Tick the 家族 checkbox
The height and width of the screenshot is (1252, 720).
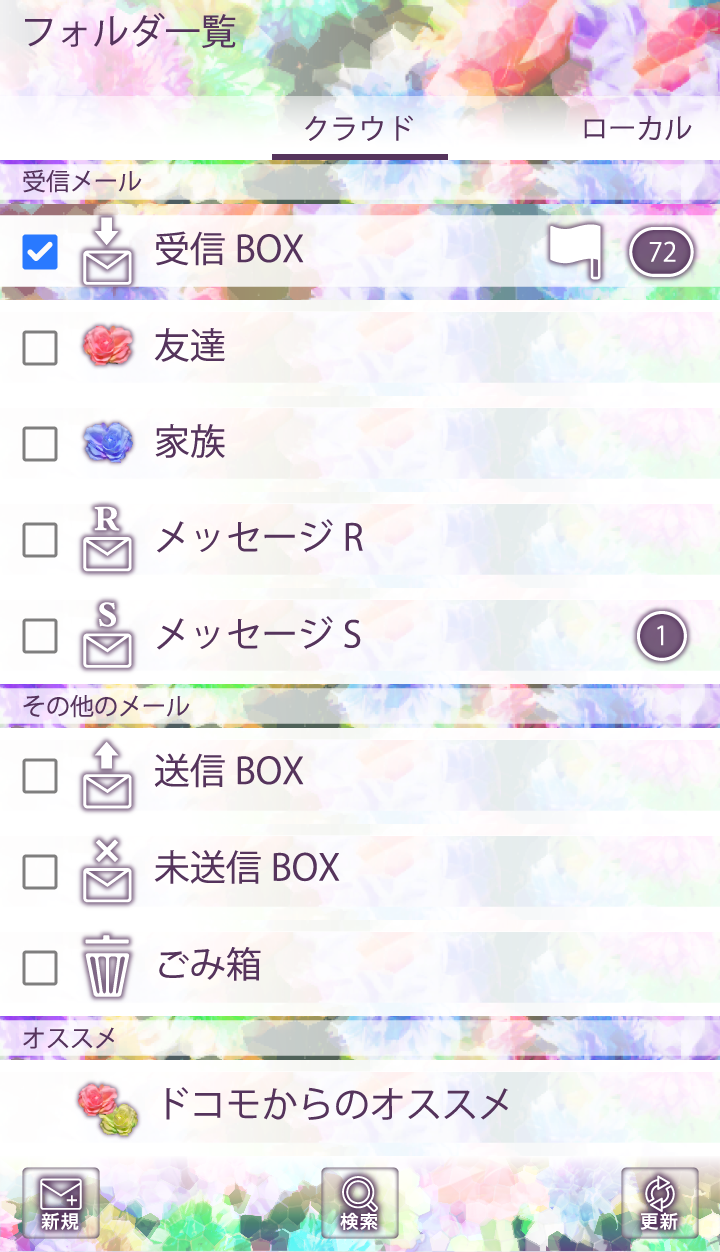40,444
